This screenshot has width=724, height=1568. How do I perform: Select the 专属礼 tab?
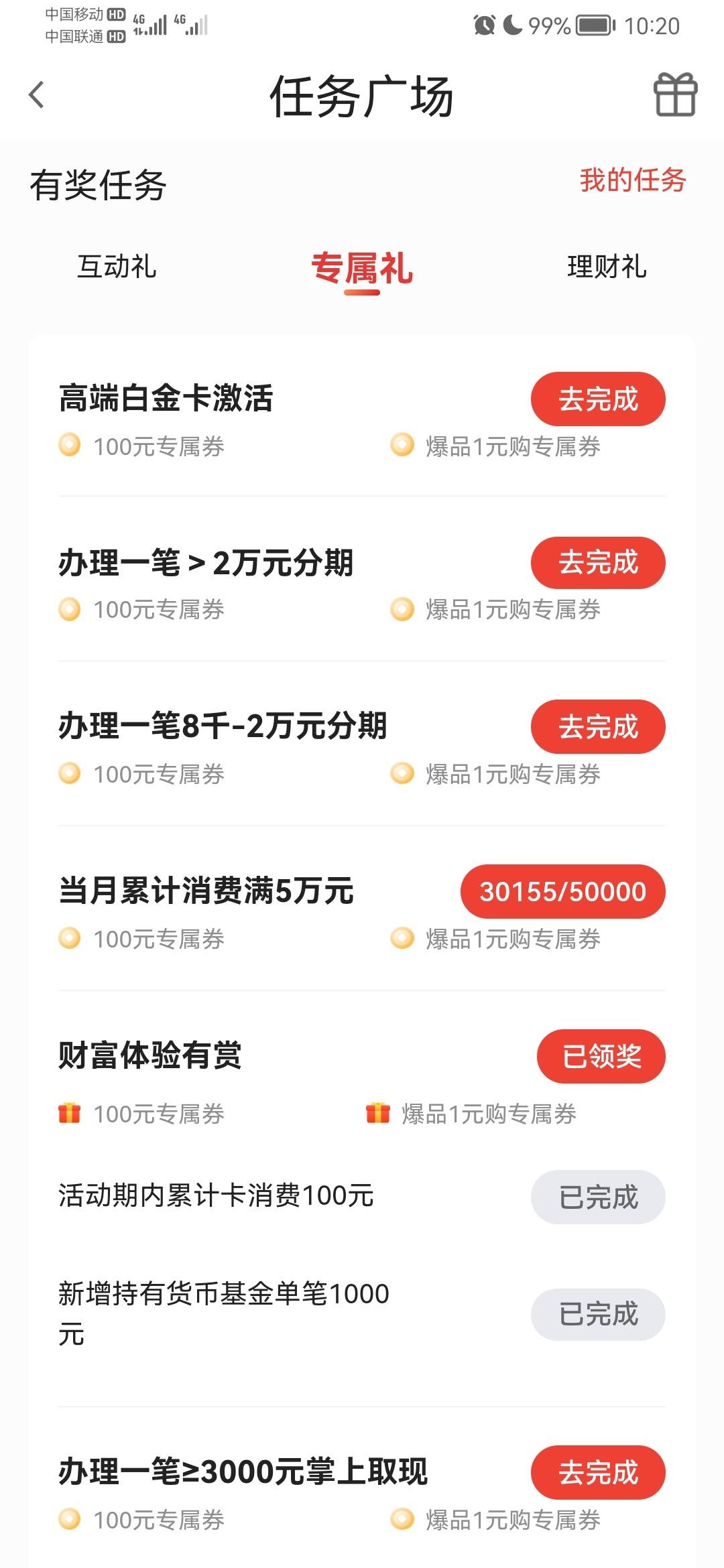[x=362, y=269]
